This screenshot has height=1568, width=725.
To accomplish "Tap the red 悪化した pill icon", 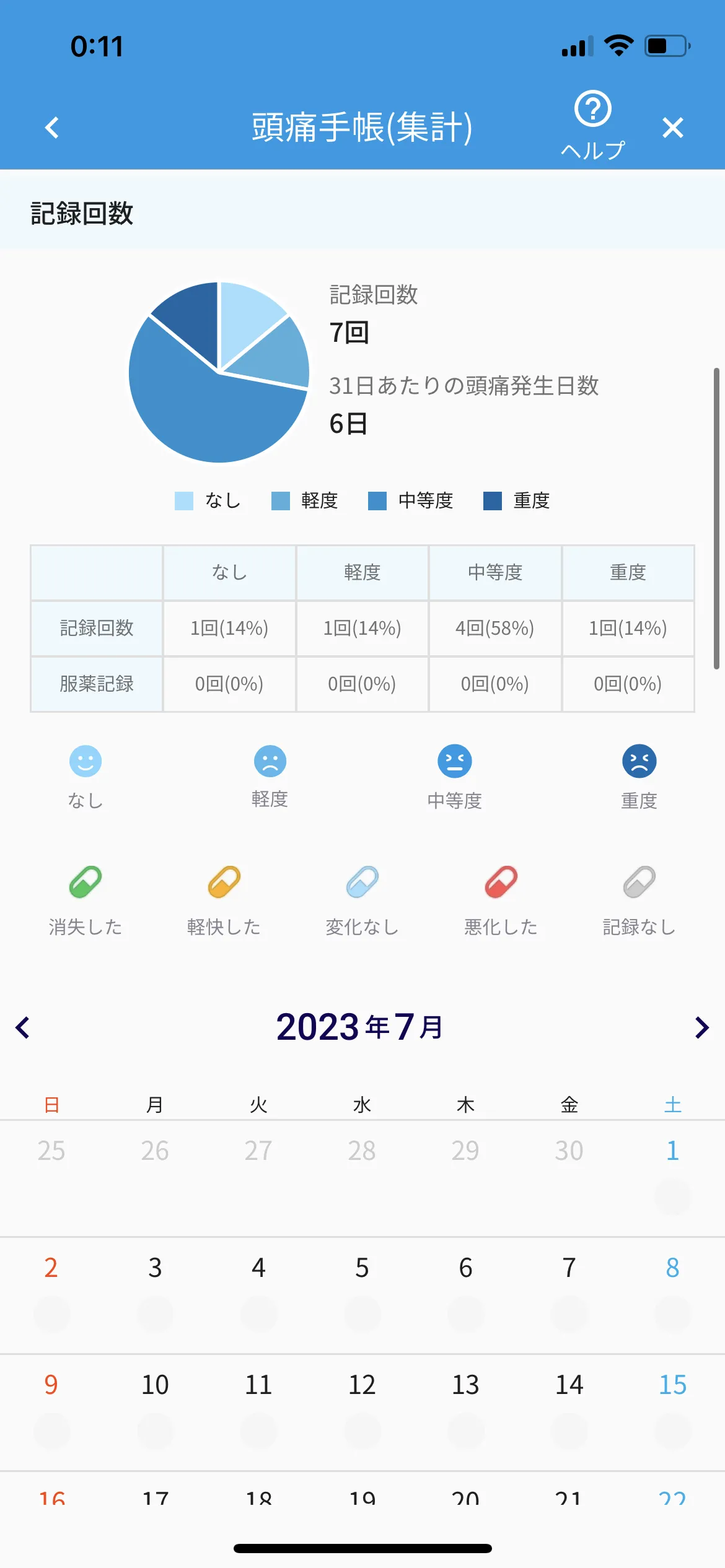I will coord(501,887).
